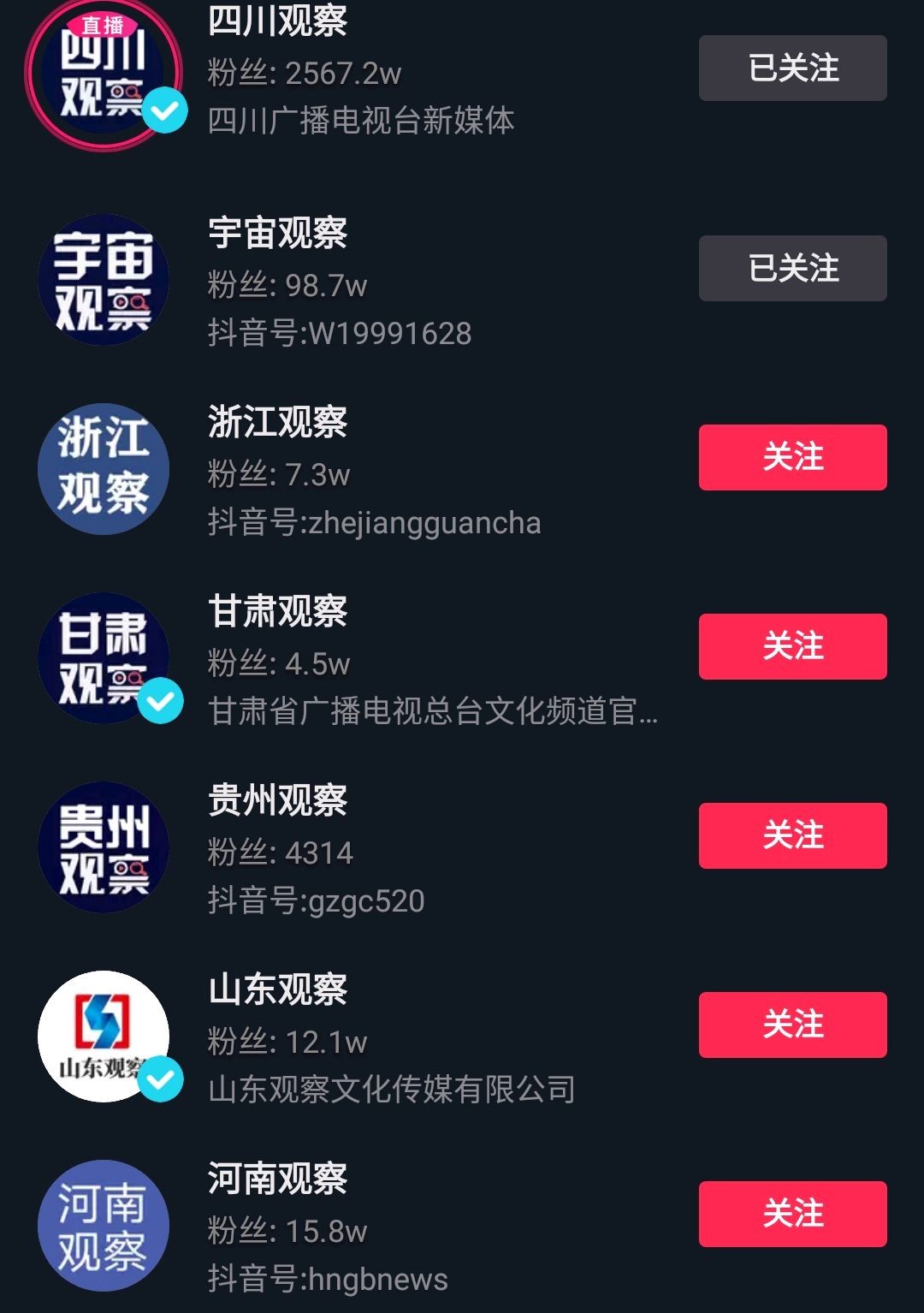Screen dimensions: 924x1313
Task: Follow 河南观察
Action: coord(792,1214)
